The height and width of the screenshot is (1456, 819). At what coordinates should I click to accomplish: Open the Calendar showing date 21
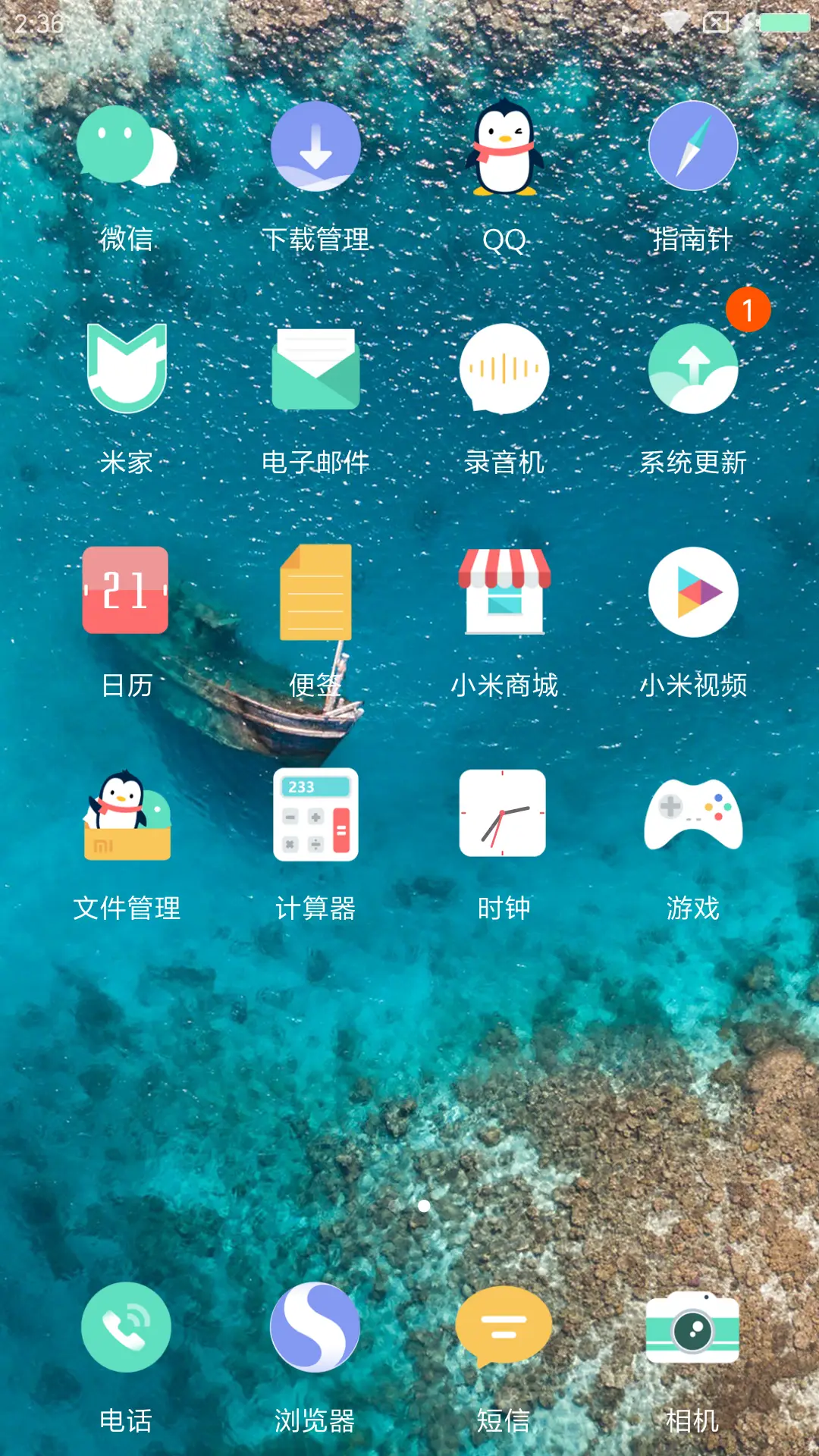pos(125,591)
